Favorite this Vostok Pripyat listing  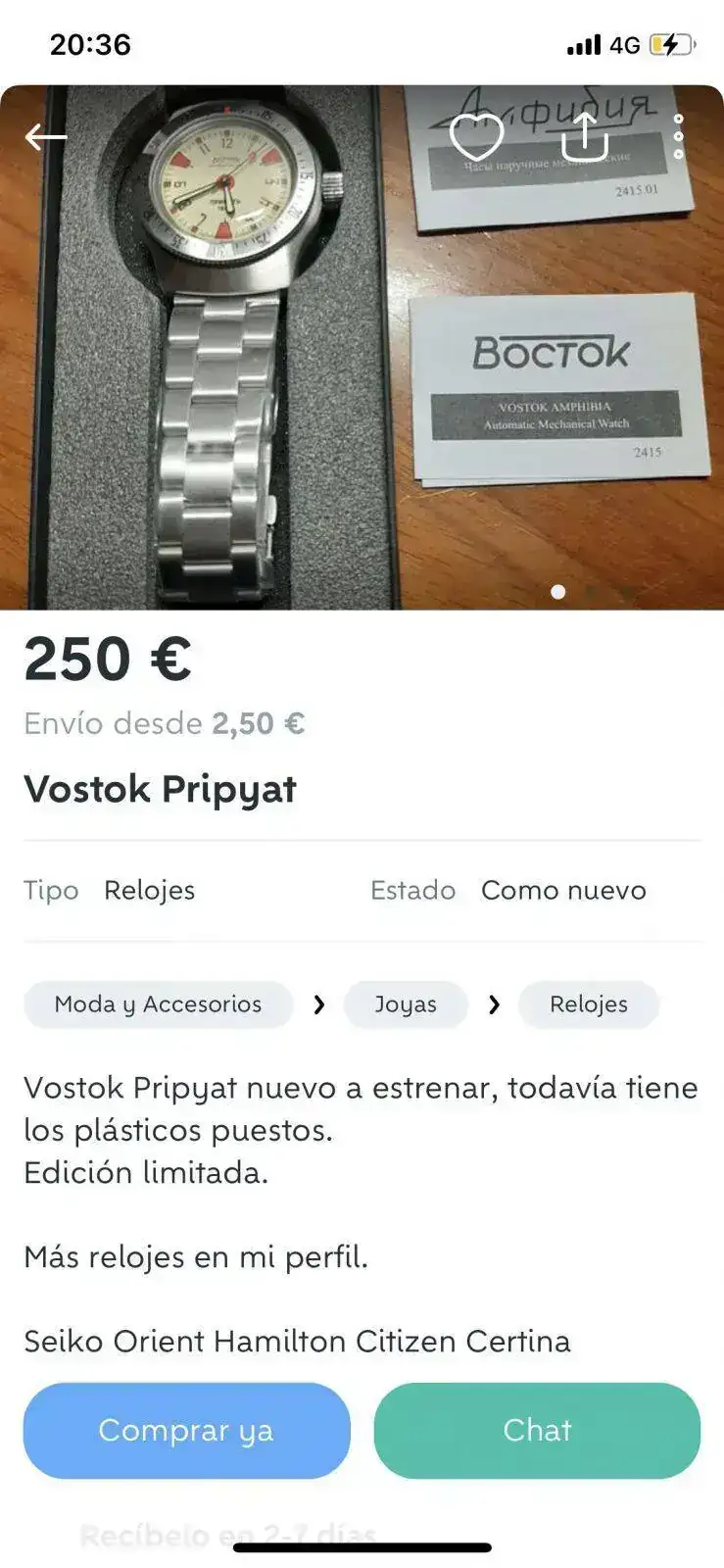tap(476, 136)
